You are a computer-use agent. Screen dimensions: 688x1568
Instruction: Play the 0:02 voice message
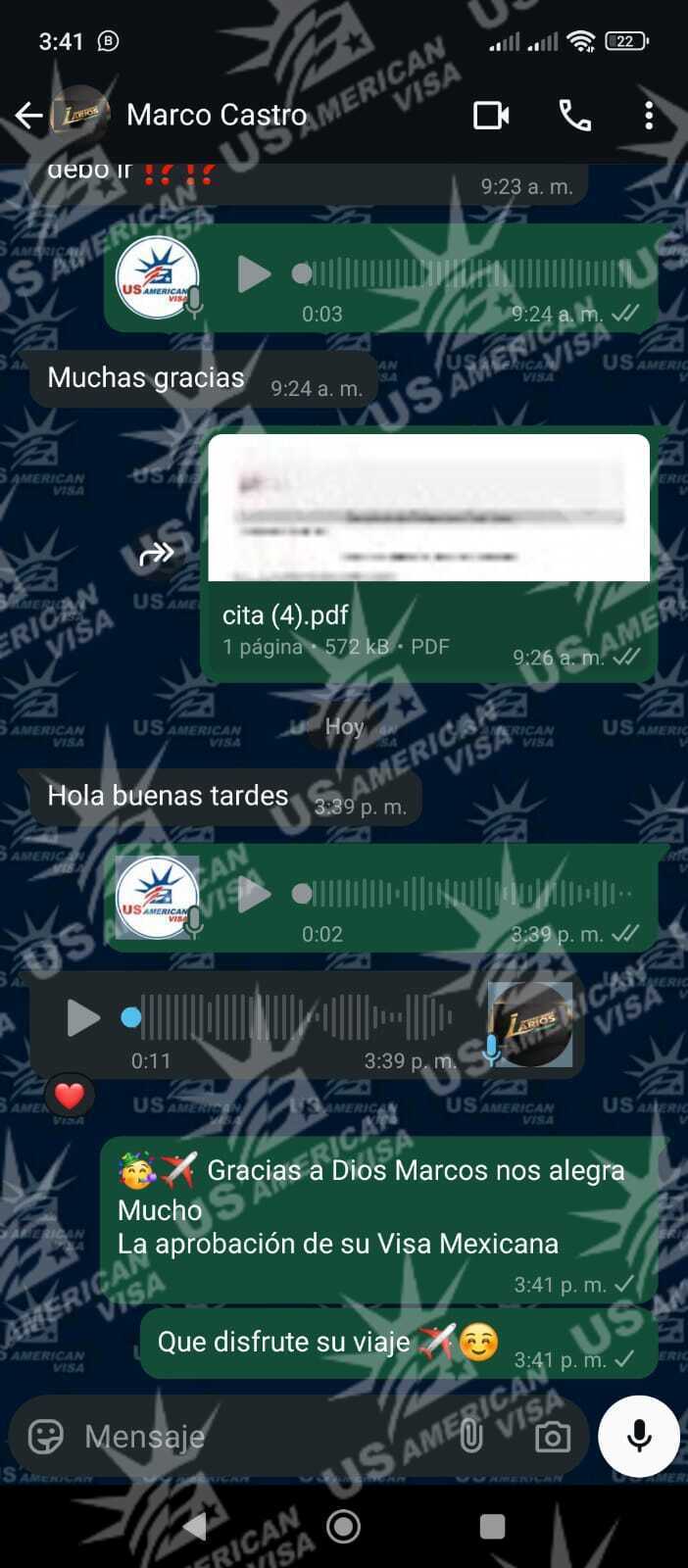click(x=254, y=894)
